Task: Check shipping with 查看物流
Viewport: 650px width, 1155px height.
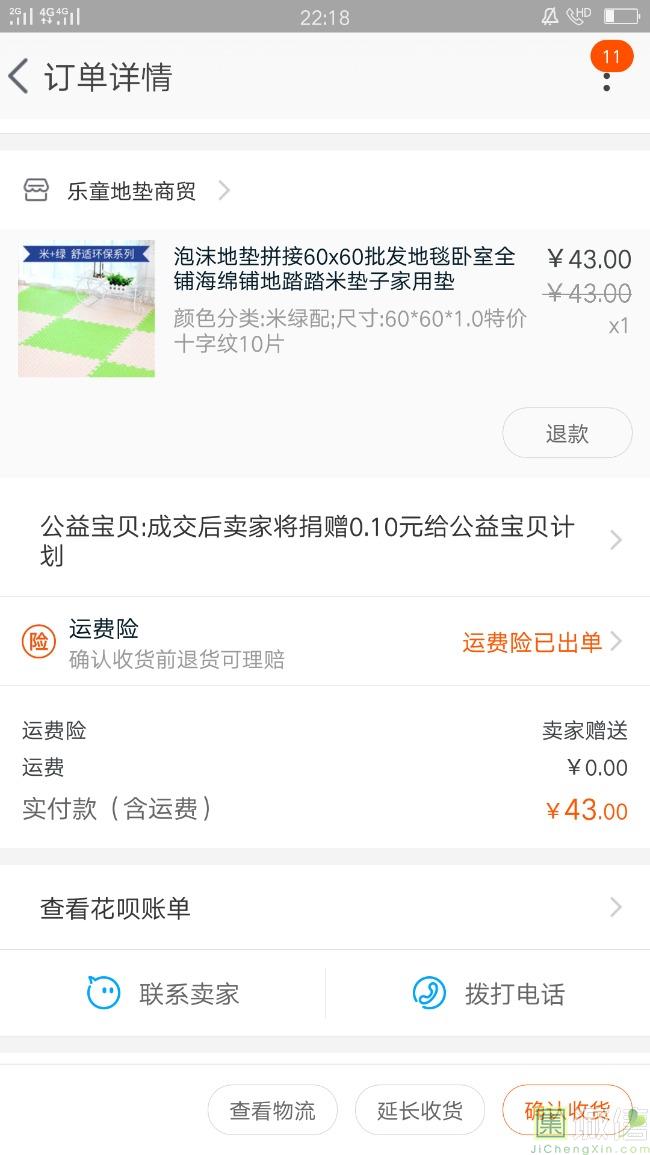Action: coord(272,1110)
